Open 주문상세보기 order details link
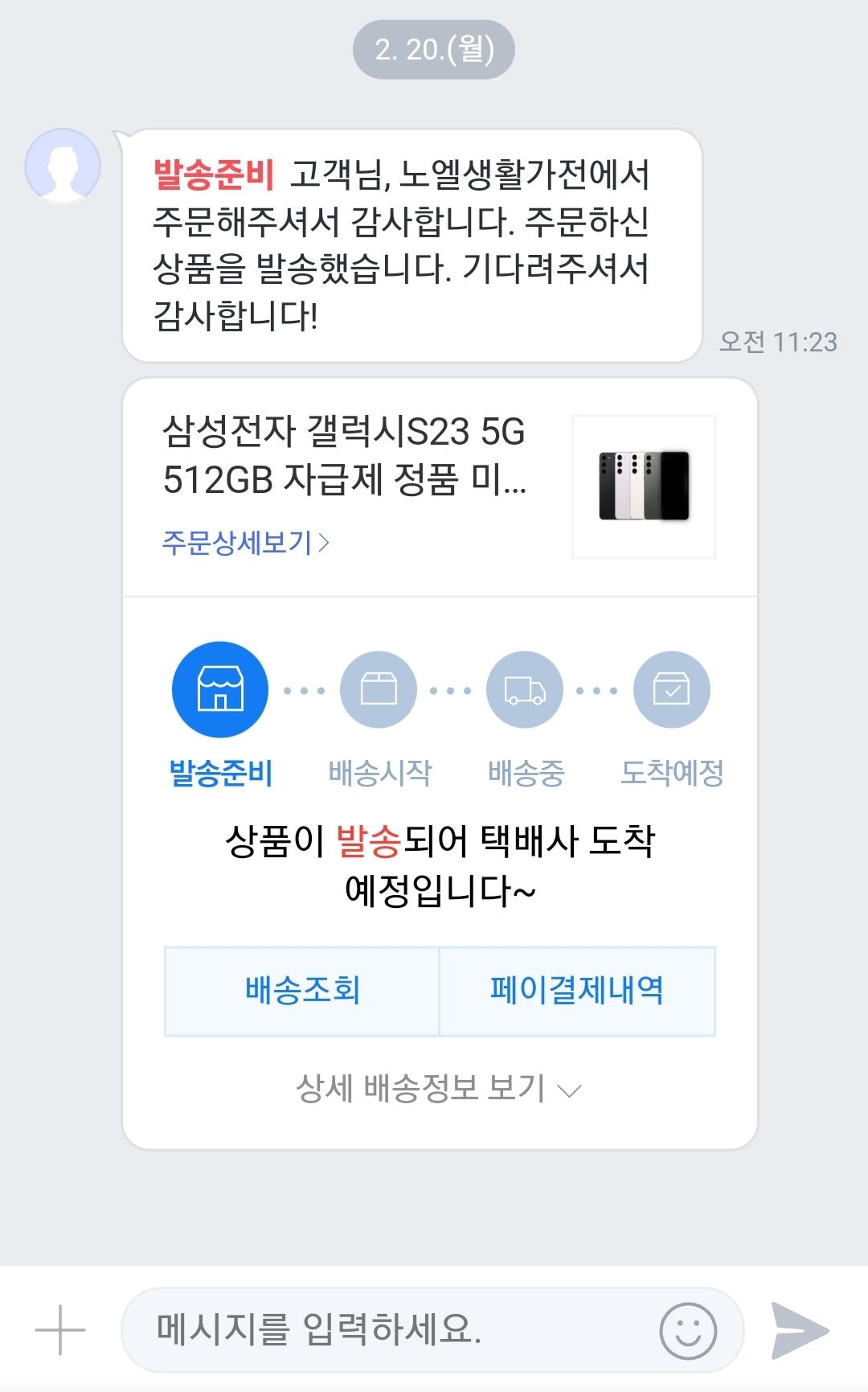Viewport: 868px width, 1392px height. (x=246, y=543)
